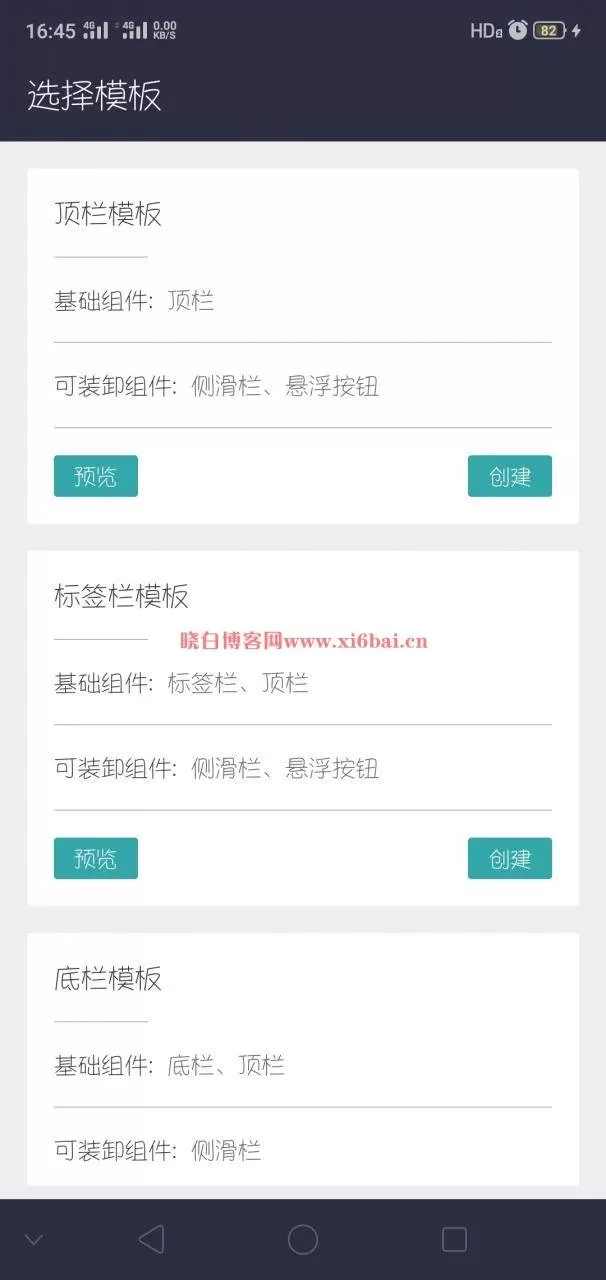Go to home via the circle button
The height and width of the screenshot is (1280, 606).
tap(303, 1240)
